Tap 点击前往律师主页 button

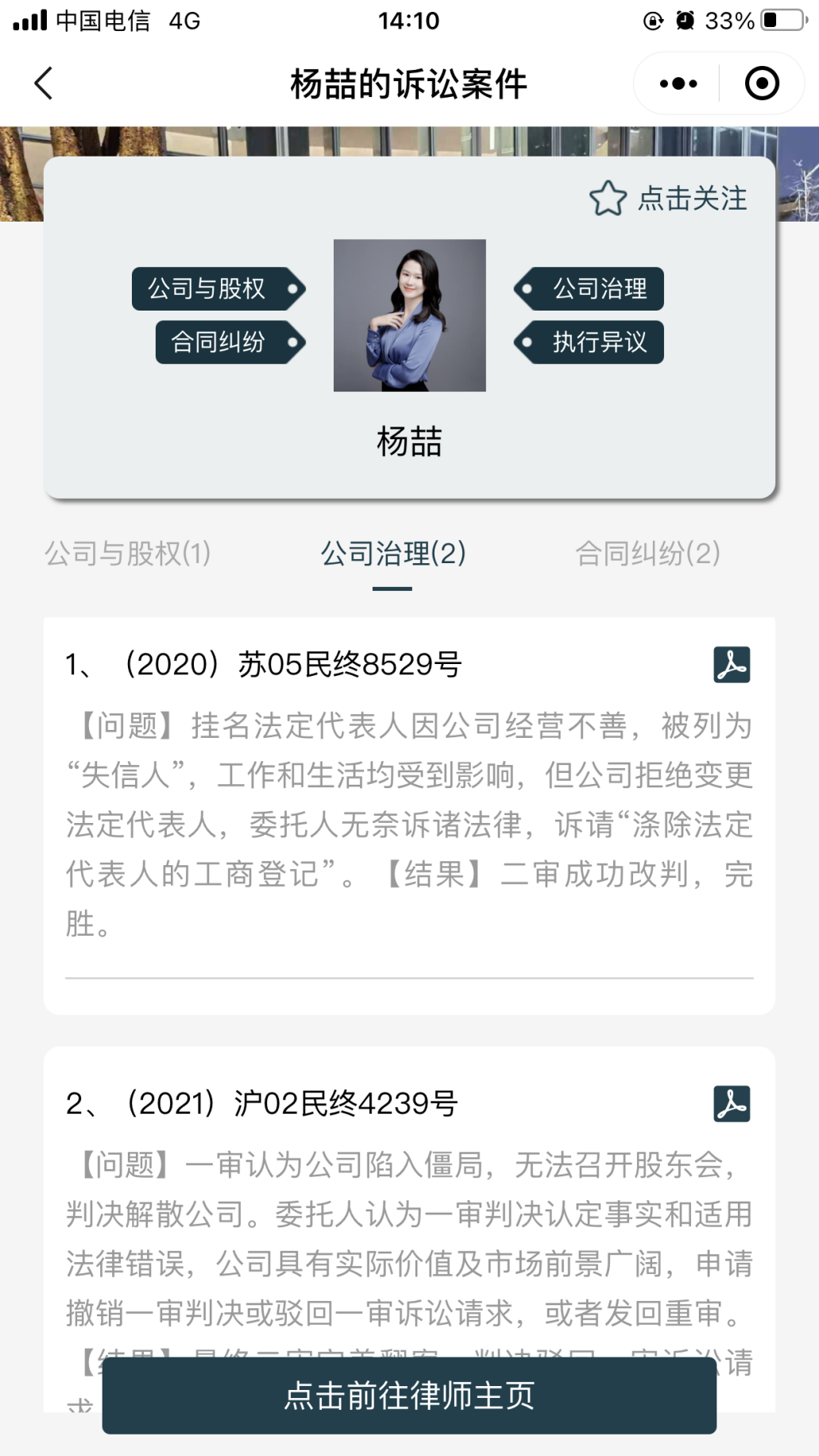point(409,1396)
